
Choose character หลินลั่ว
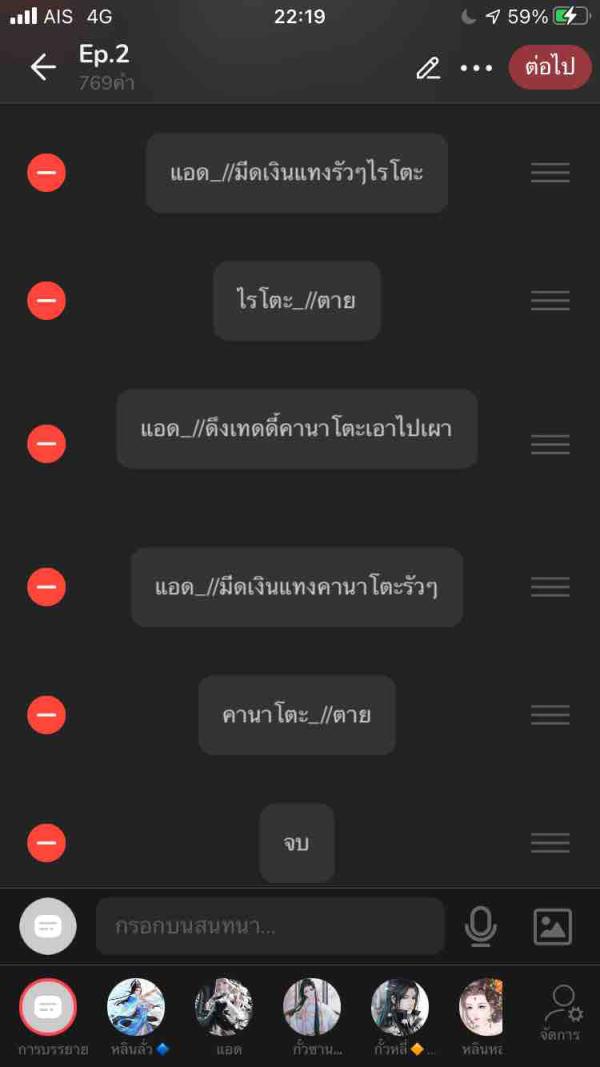[x=136, y=1007]
